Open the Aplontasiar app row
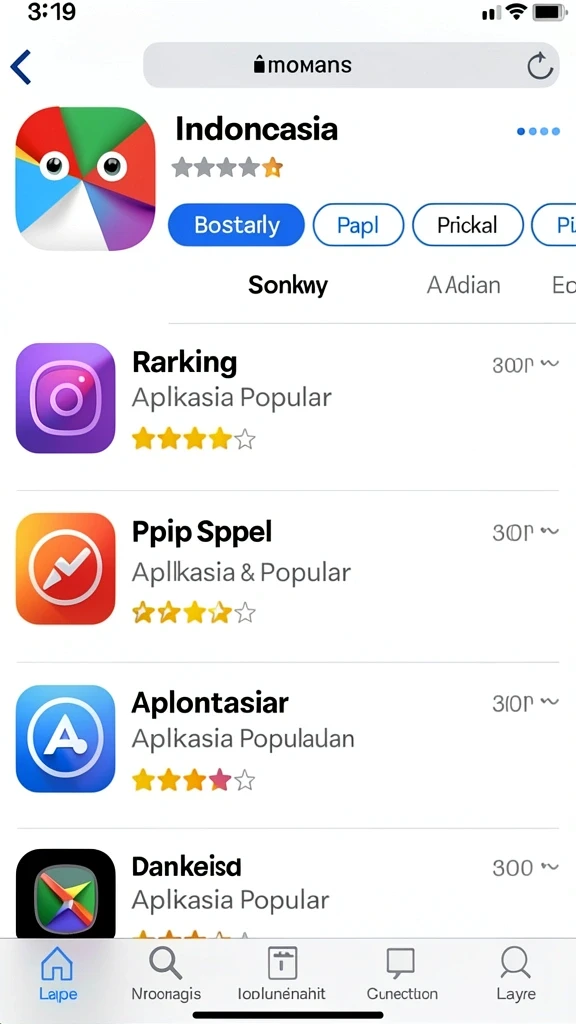576x1024 pixels. [287, 739]
